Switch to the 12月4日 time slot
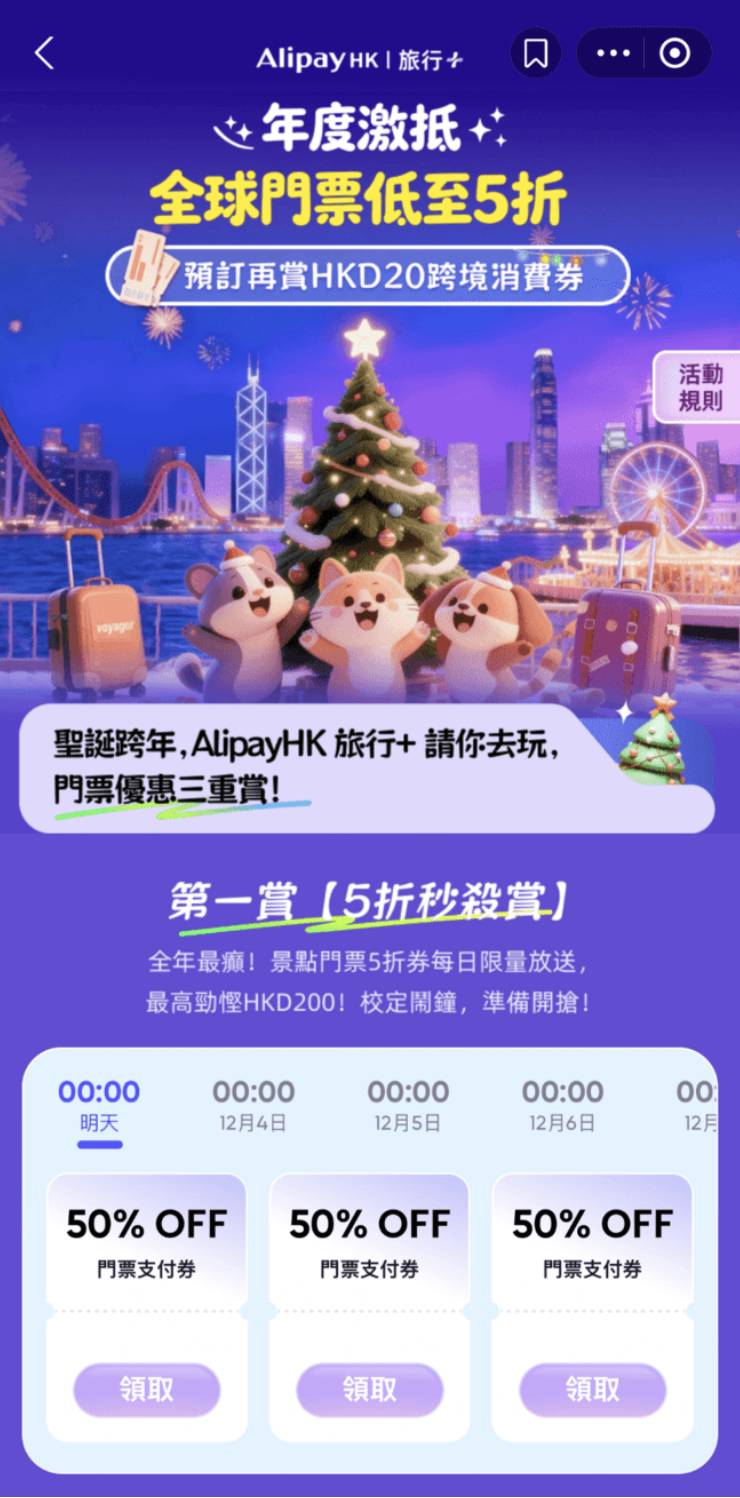Viewport: 740px width, 1498px height. pyautogui.click(x=253, y=1106)
